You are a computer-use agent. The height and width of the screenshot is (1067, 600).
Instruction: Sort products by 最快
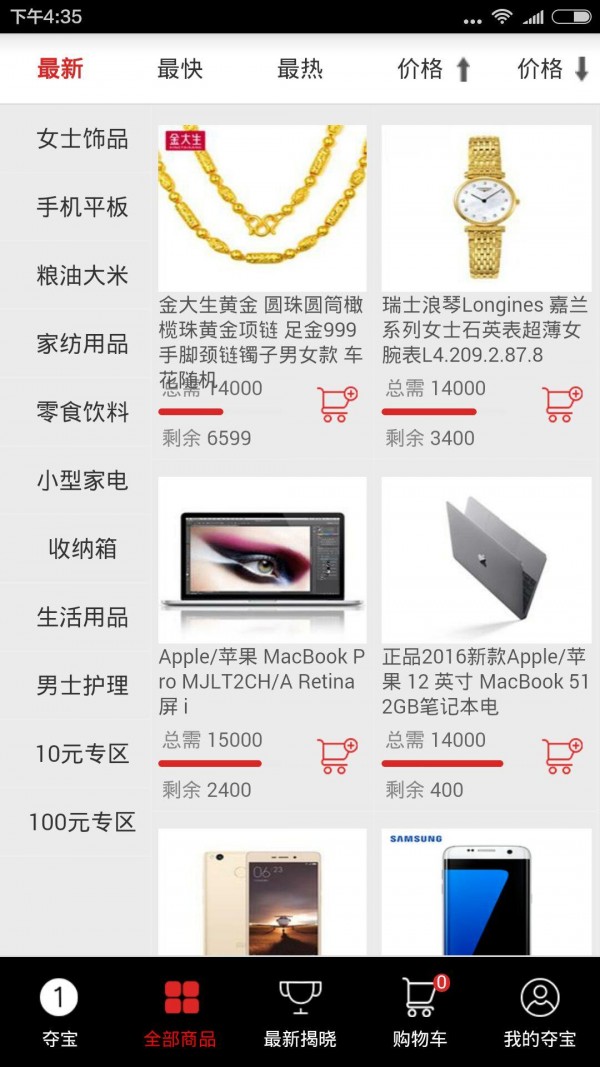pyautogui.click(x=180, y=69)
